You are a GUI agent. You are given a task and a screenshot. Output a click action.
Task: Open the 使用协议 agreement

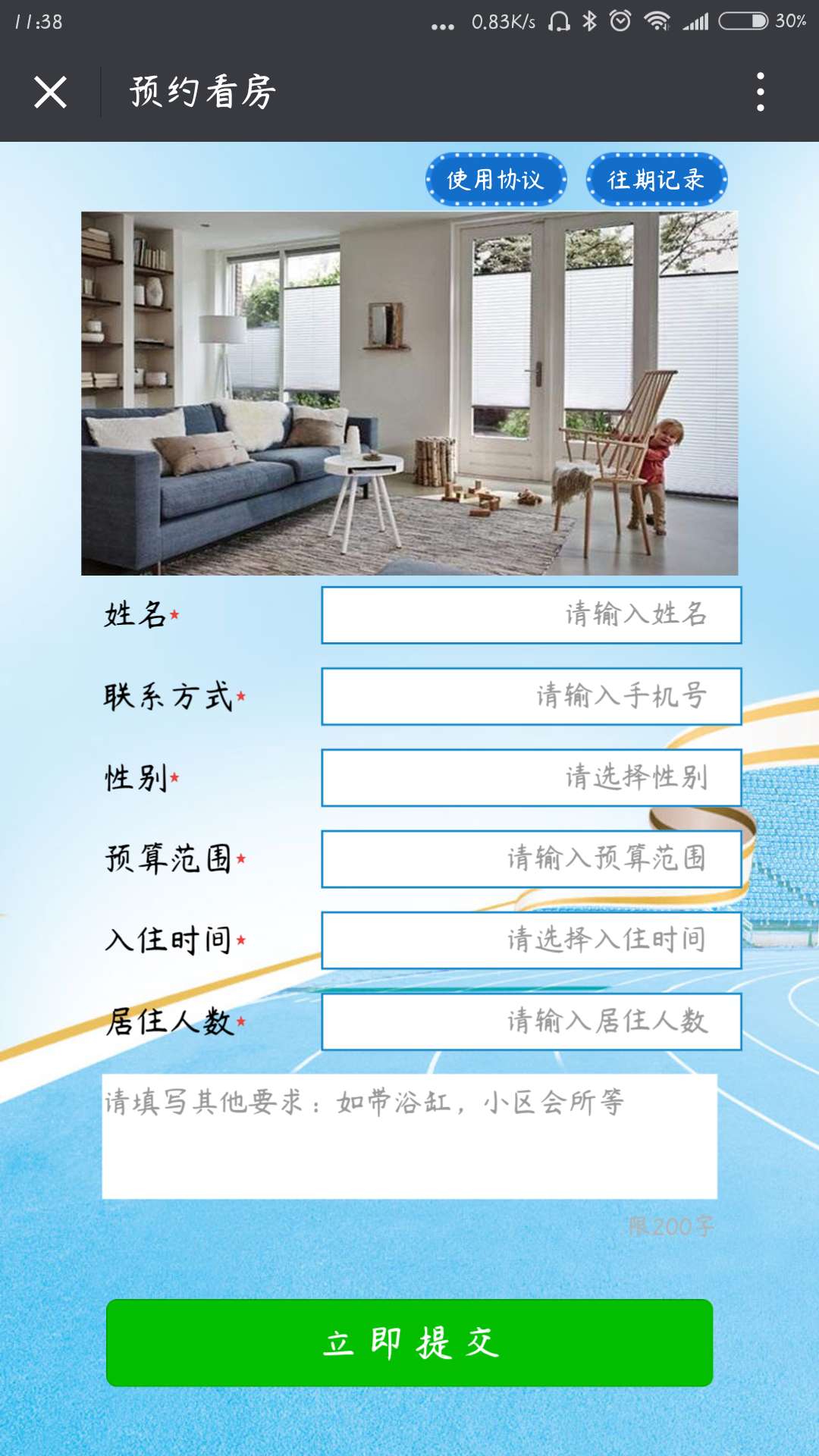(x=496, y=180)
